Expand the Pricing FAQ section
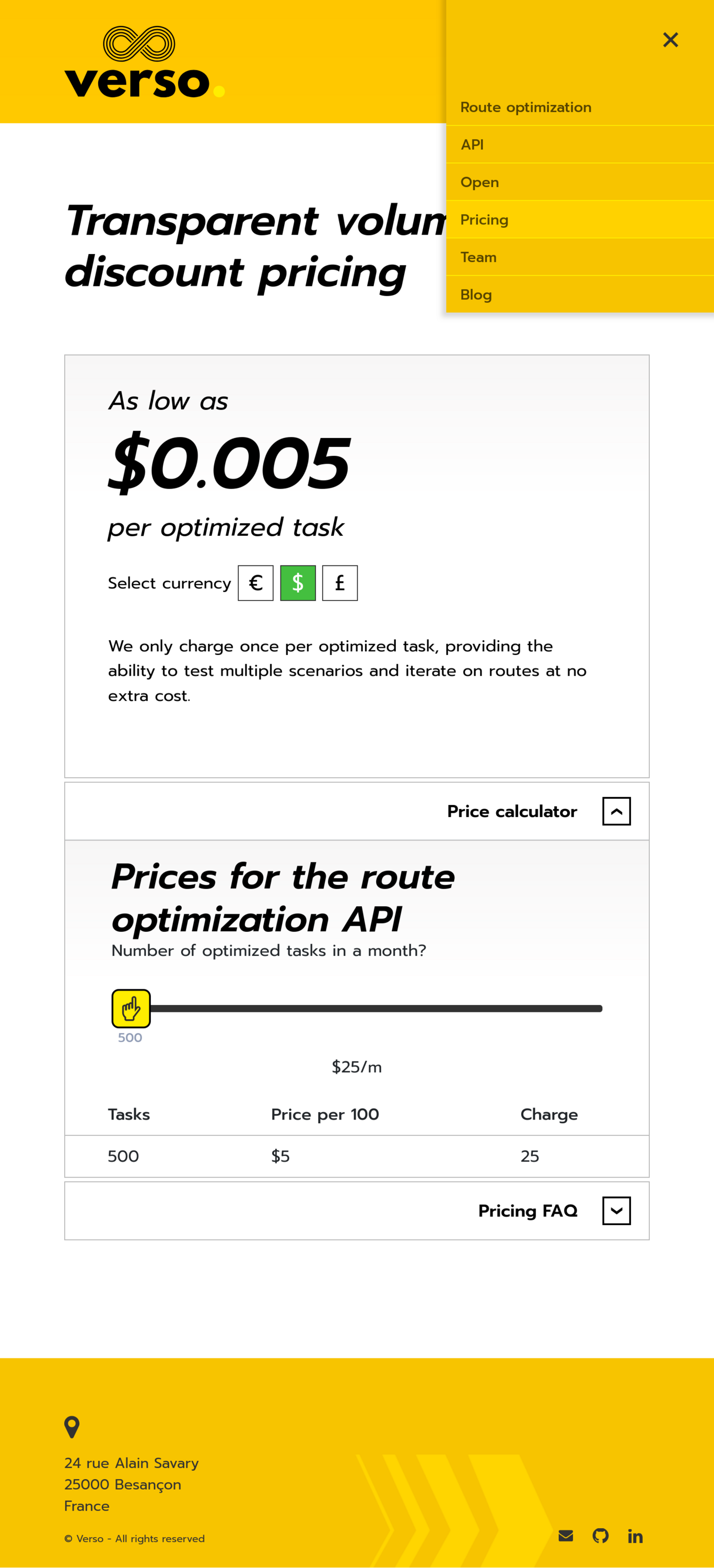Viewport: 714px width, 1568px height. coord(616,1210)
